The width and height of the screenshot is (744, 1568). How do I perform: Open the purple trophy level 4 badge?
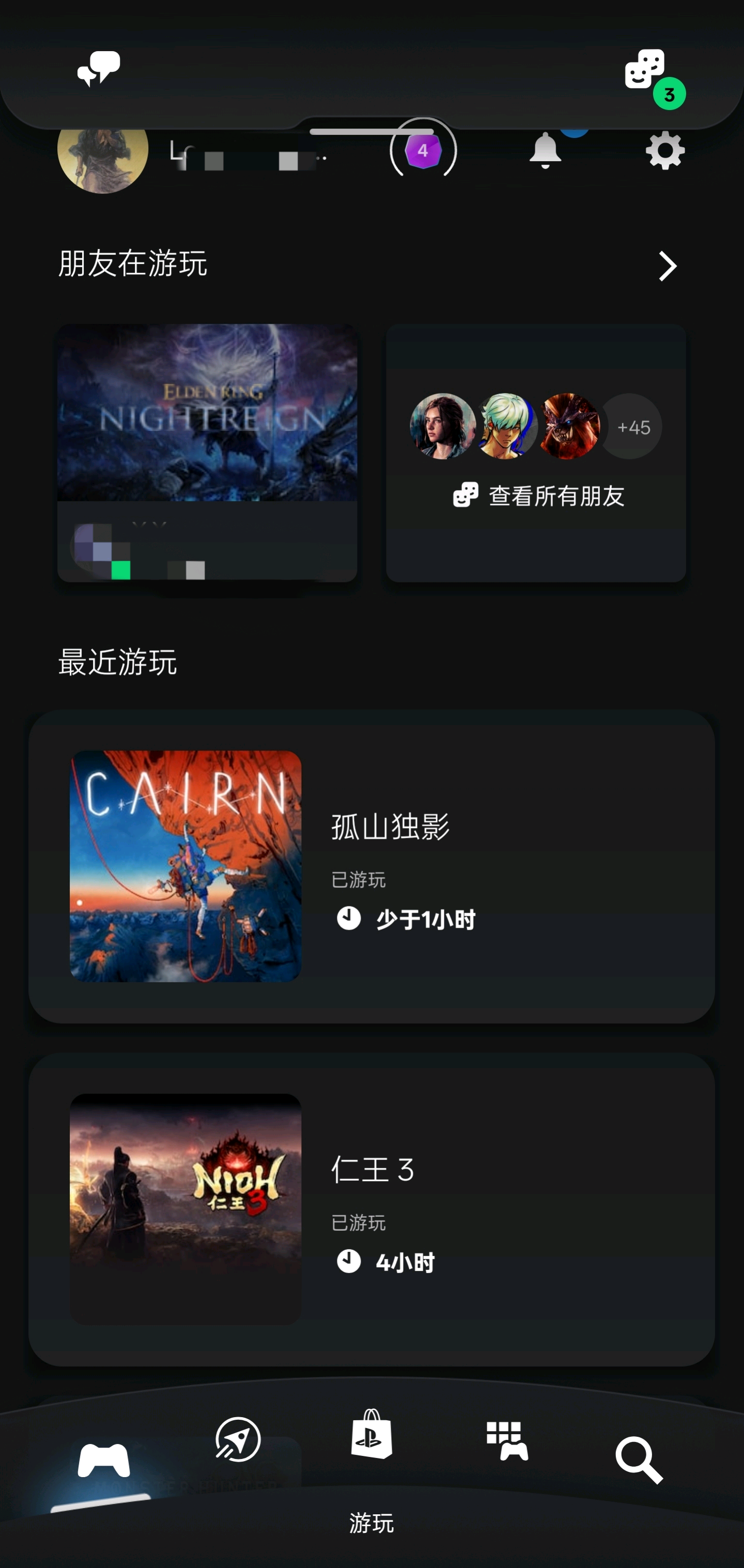pos(423,151)
